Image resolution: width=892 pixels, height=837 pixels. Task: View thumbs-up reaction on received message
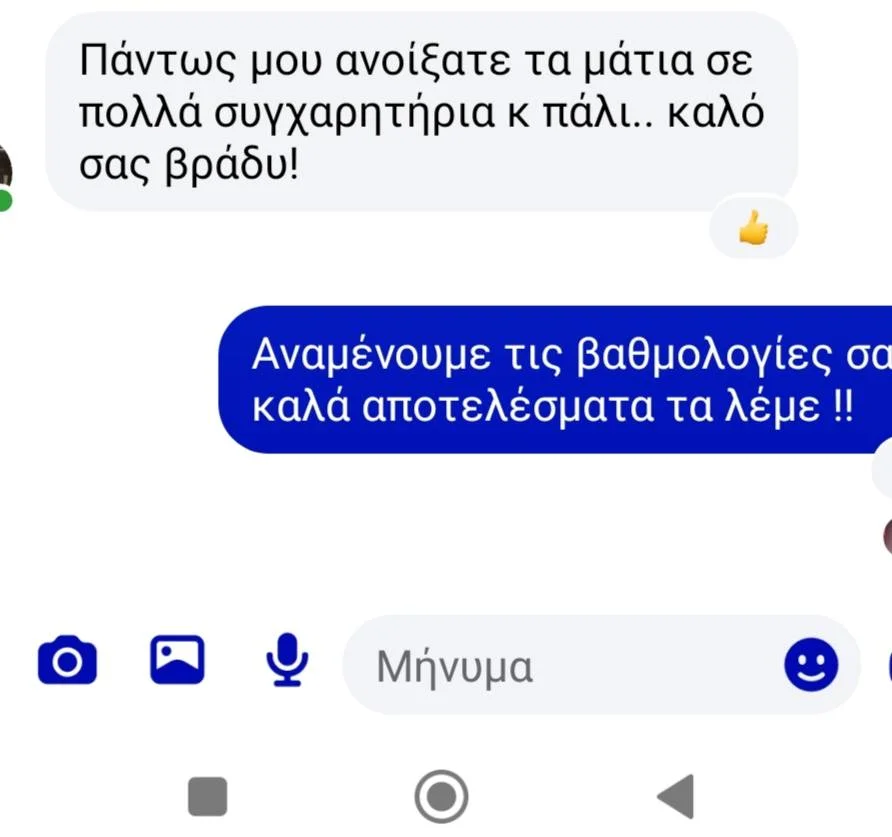tap(753, 231)
